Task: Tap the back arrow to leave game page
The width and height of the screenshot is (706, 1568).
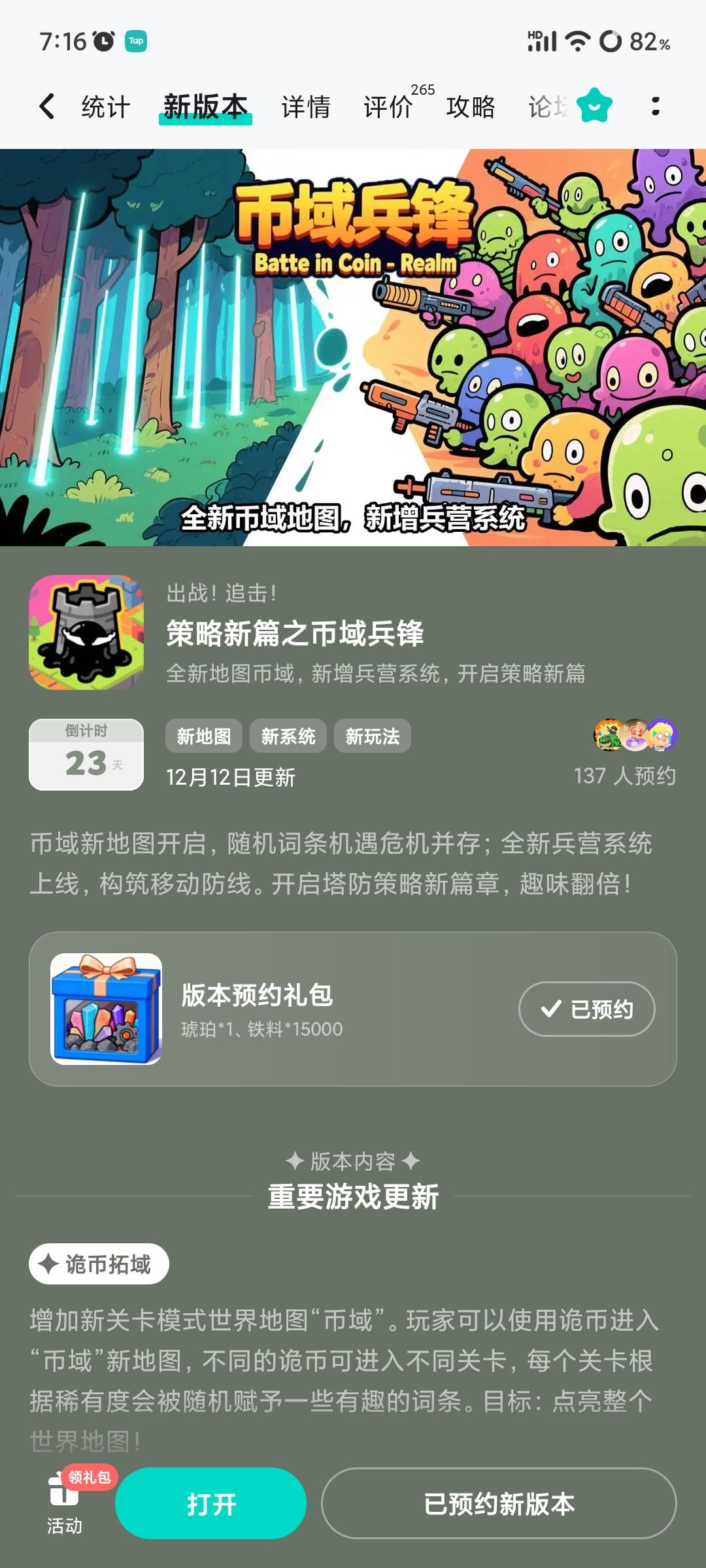Action: pos(46,106)
